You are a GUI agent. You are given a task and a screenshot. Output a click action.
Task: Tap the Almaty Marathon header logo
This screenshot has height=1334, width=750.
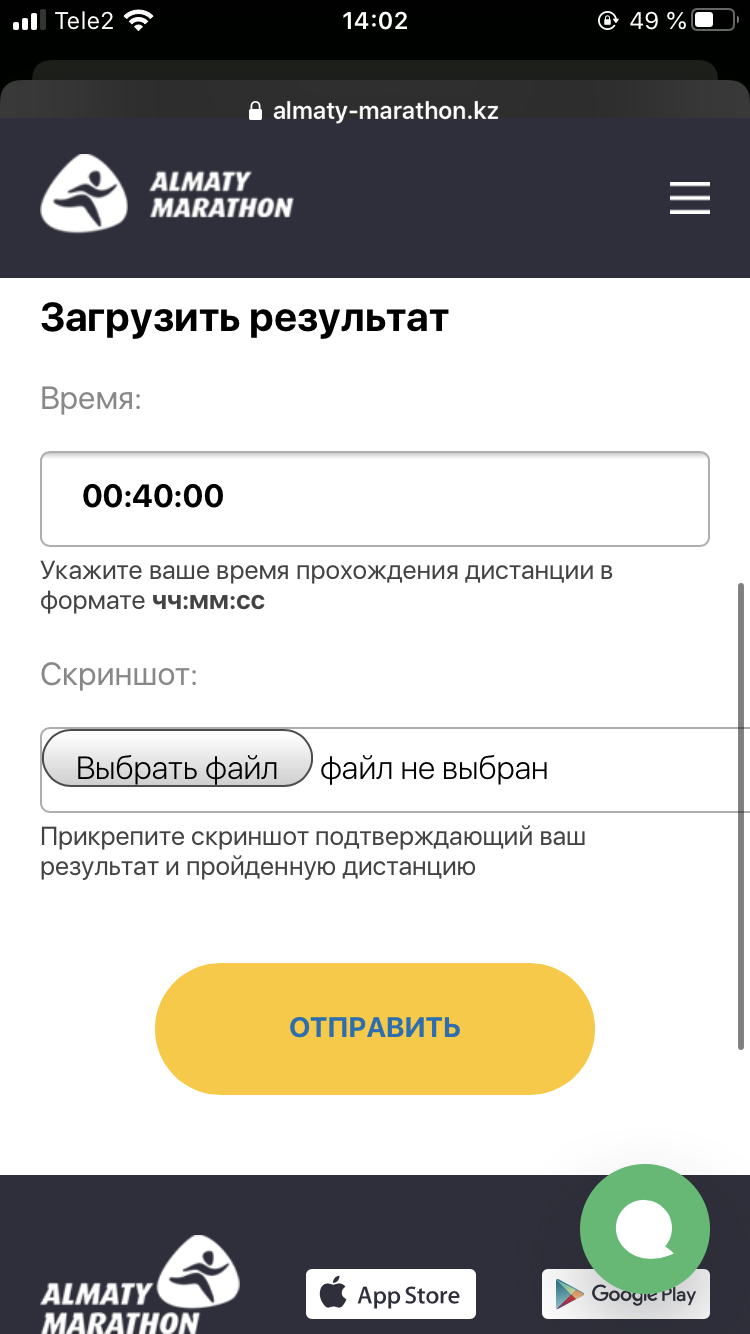(x=167, y=194)
